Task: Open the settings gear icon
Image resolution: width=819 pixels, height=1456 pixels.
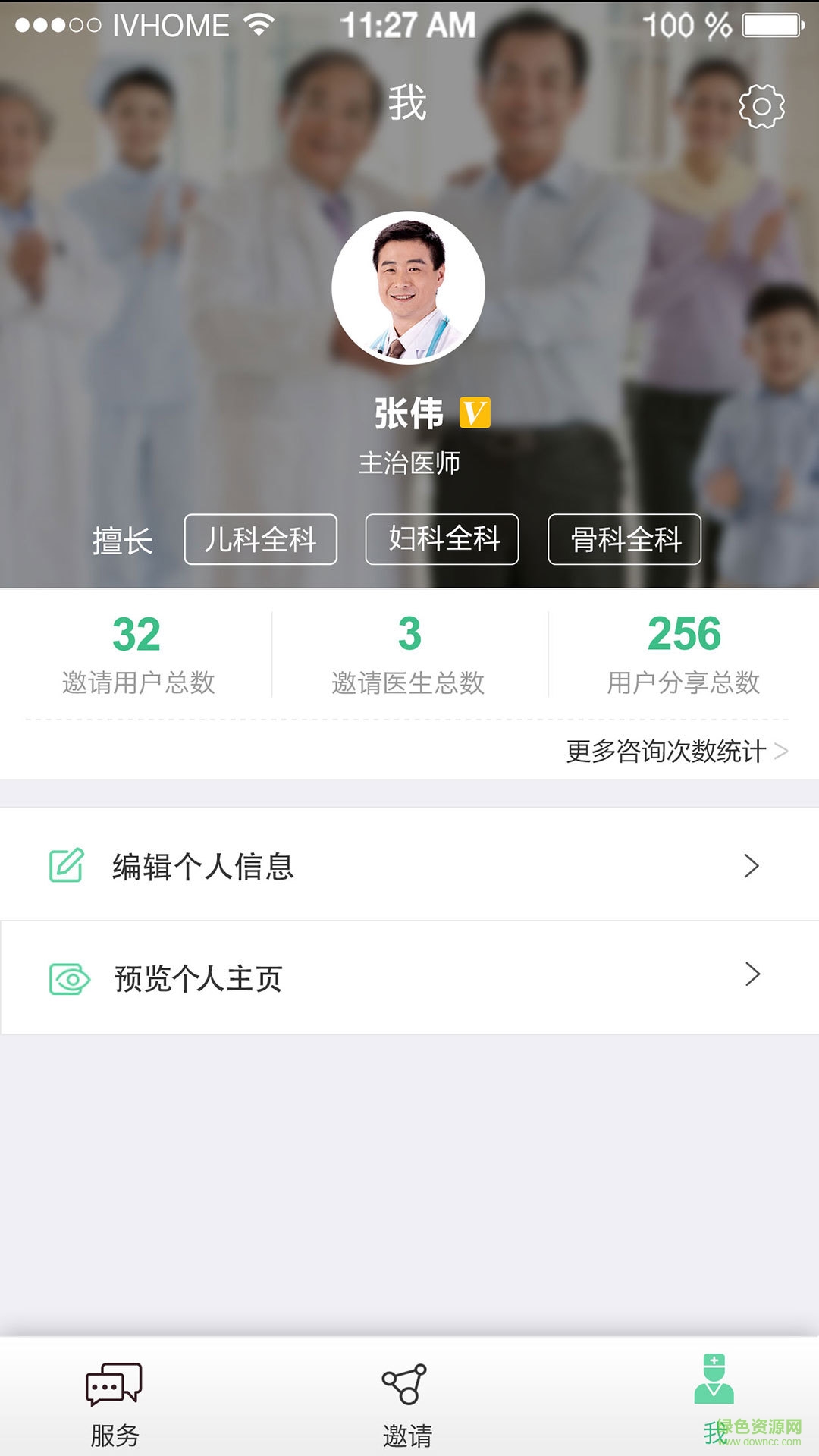Action: [761, 106]
